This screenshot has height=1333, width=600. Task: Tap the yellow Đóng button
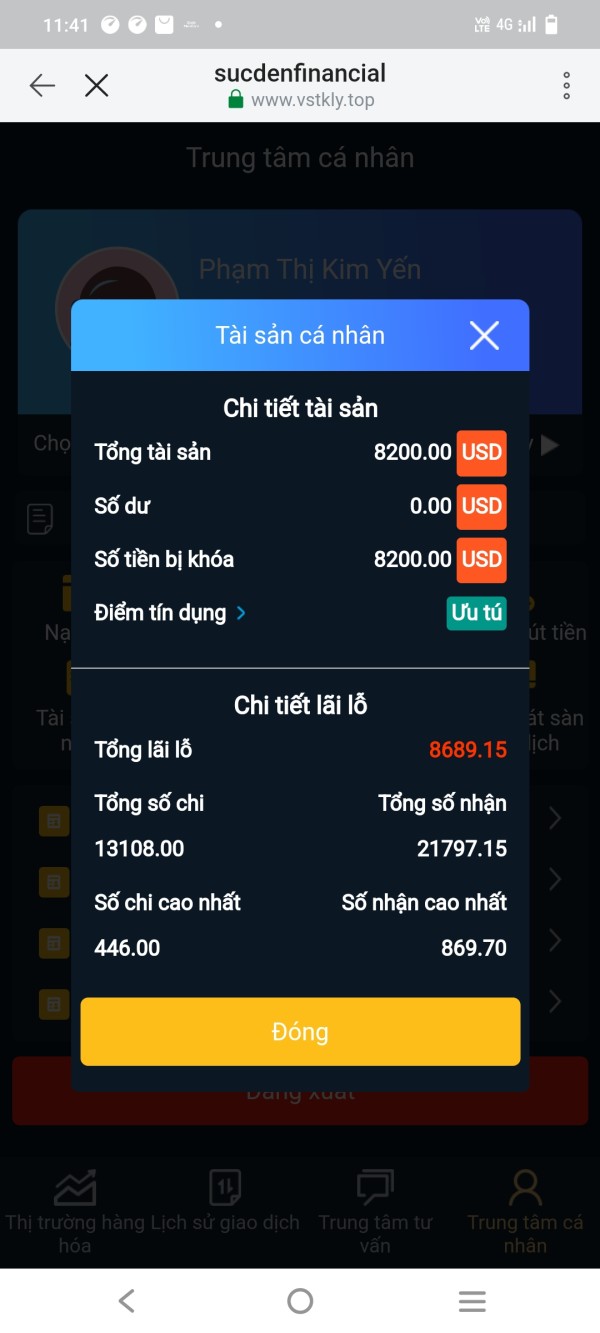(x=300, y=1031)
